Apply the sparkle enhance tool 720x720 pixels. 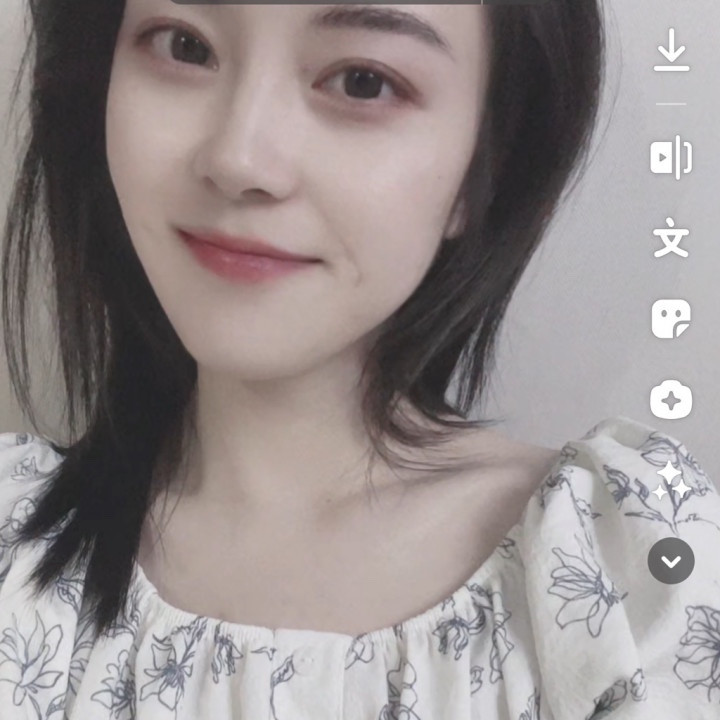(671, 481)
